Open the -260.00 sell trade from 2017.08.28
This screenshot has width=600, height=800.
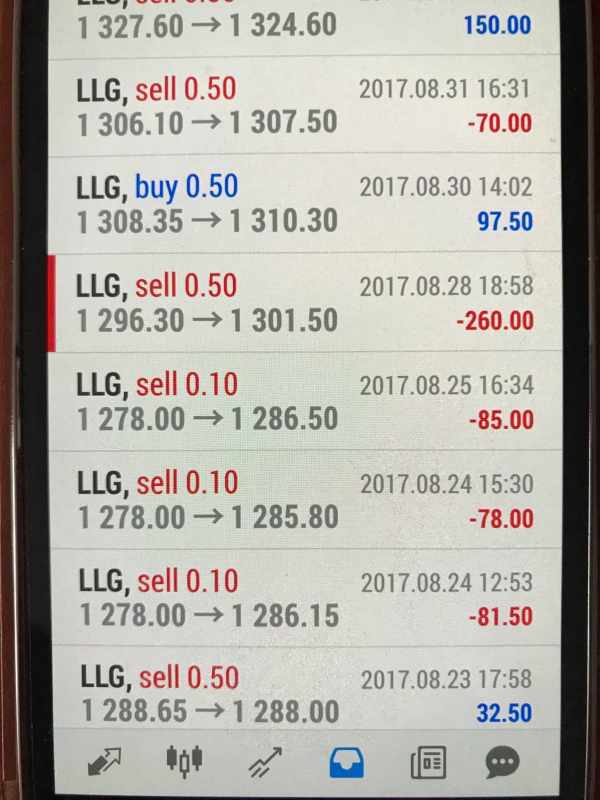(305, 302)
